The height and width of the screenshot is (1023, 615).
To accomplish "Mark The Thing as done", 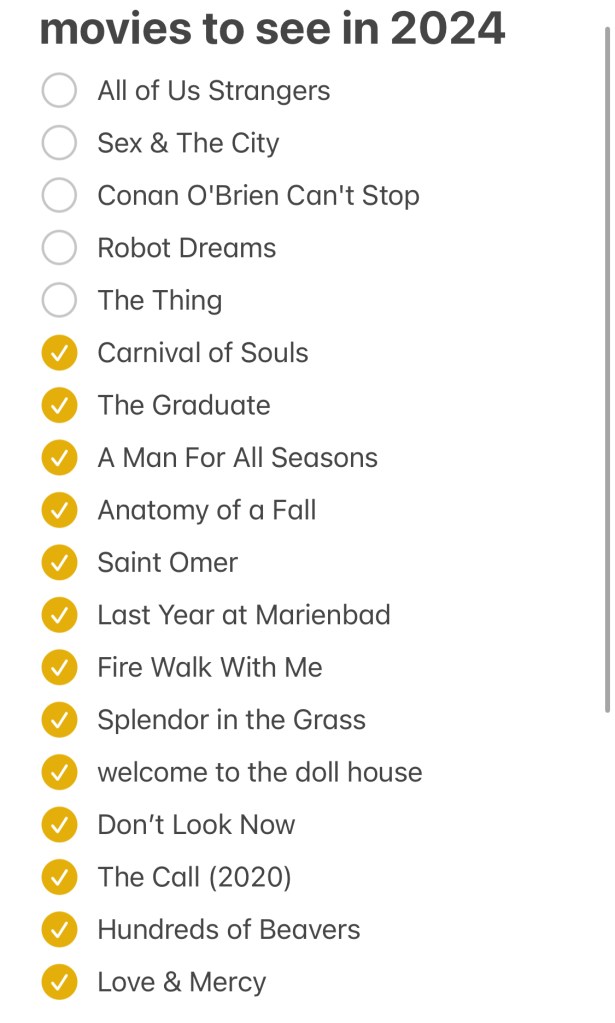I will click(59, 300).
